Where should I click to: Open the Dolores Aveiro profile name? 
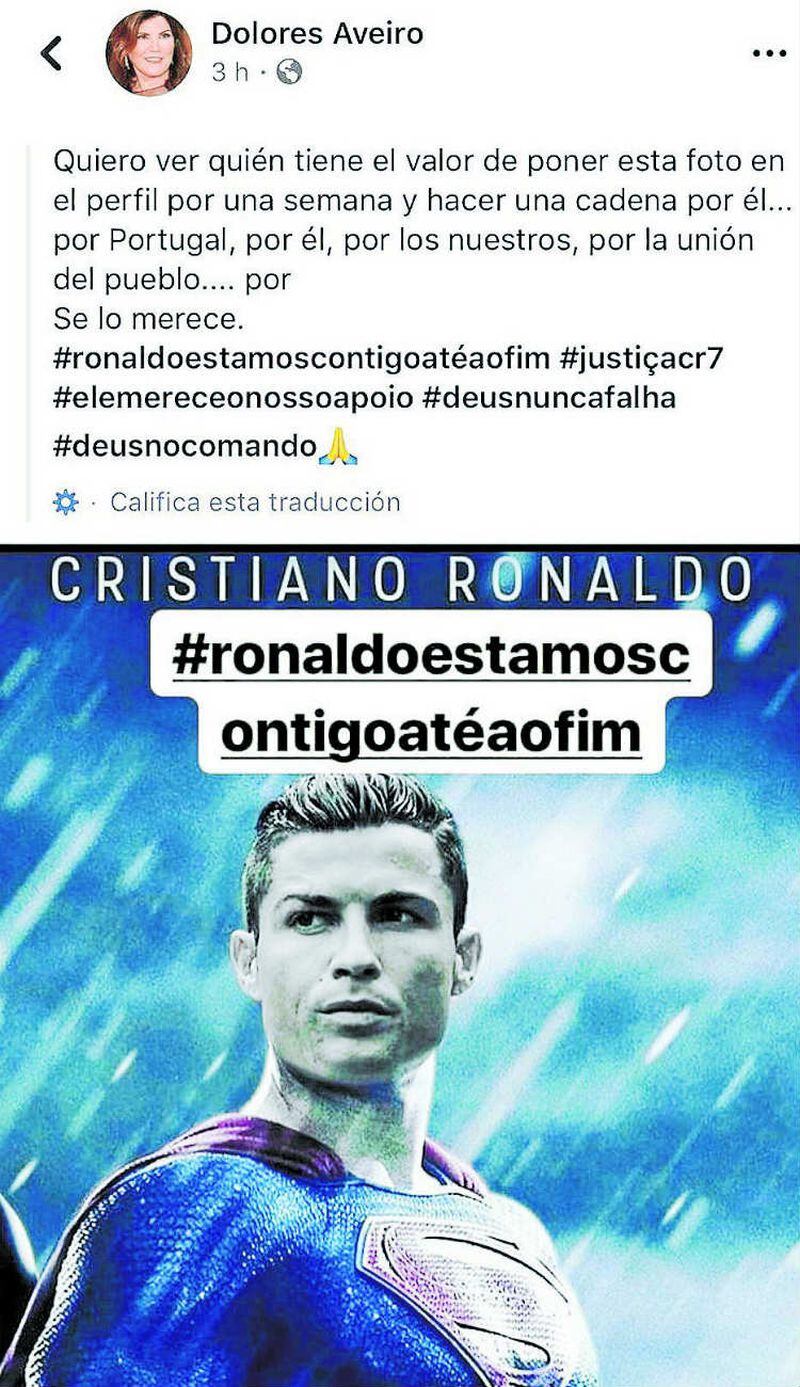[x=317, y=34]
